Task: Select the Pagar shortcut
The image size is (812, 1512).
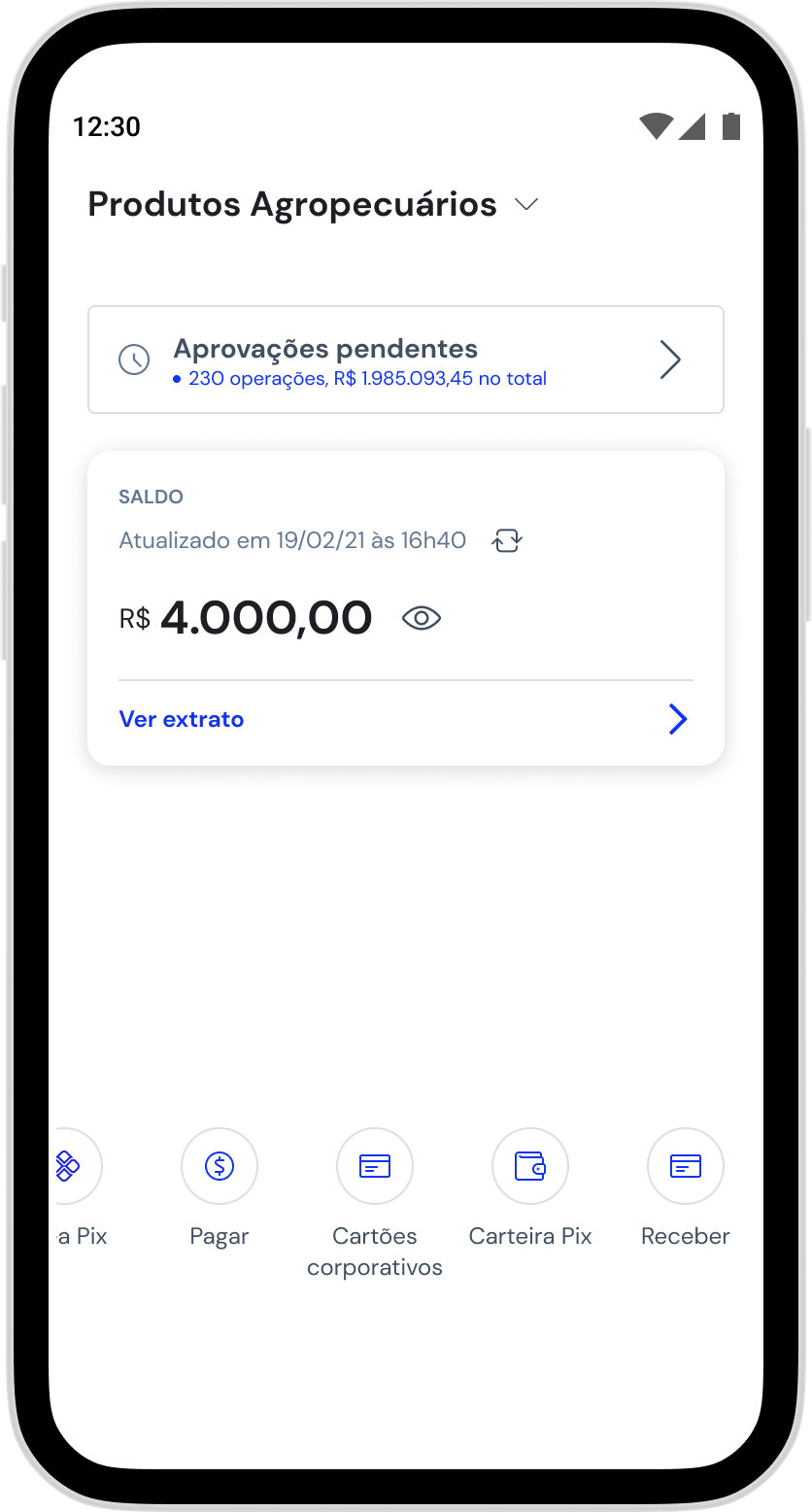Action: click(x=220, y=1166)
